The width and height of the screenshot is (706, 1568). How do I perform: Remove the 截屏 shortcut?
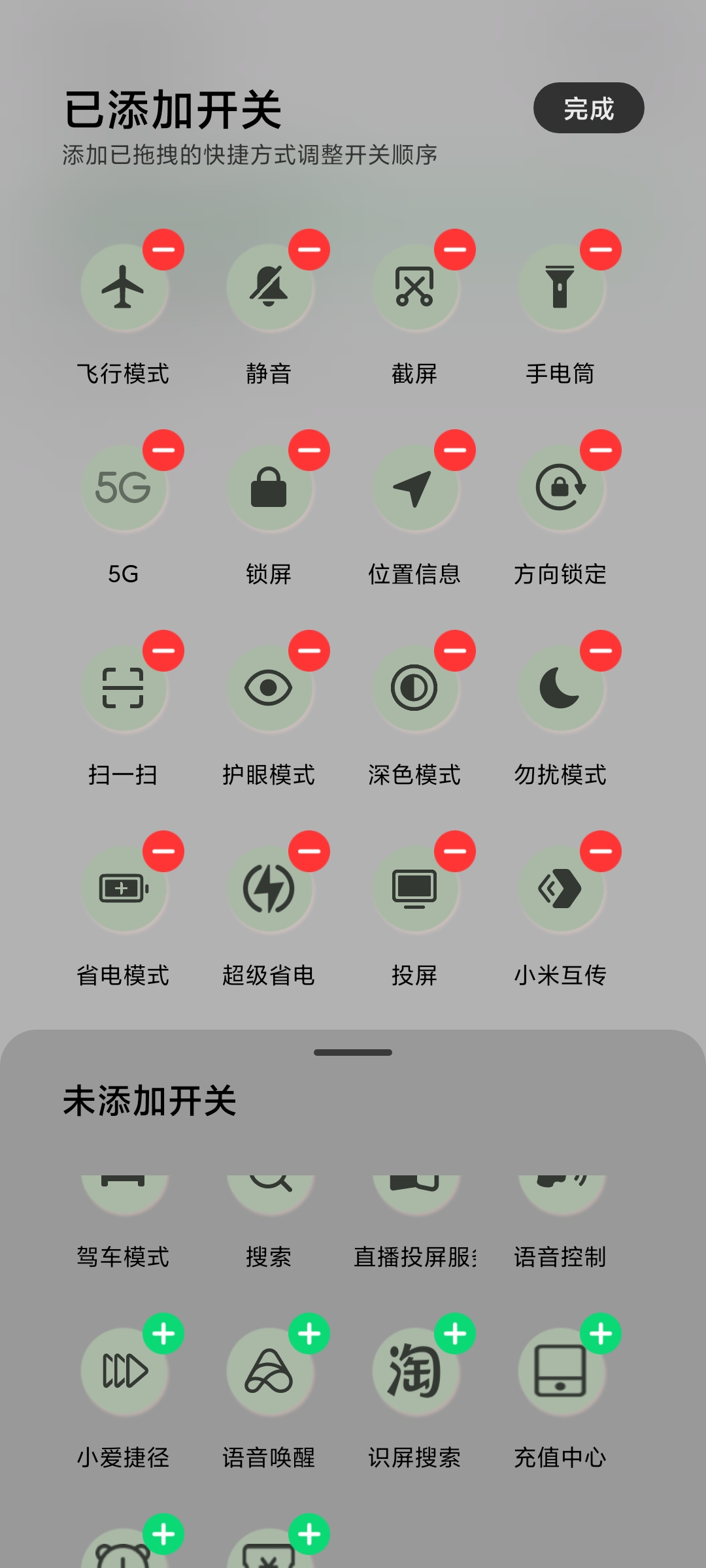[455, 250]
